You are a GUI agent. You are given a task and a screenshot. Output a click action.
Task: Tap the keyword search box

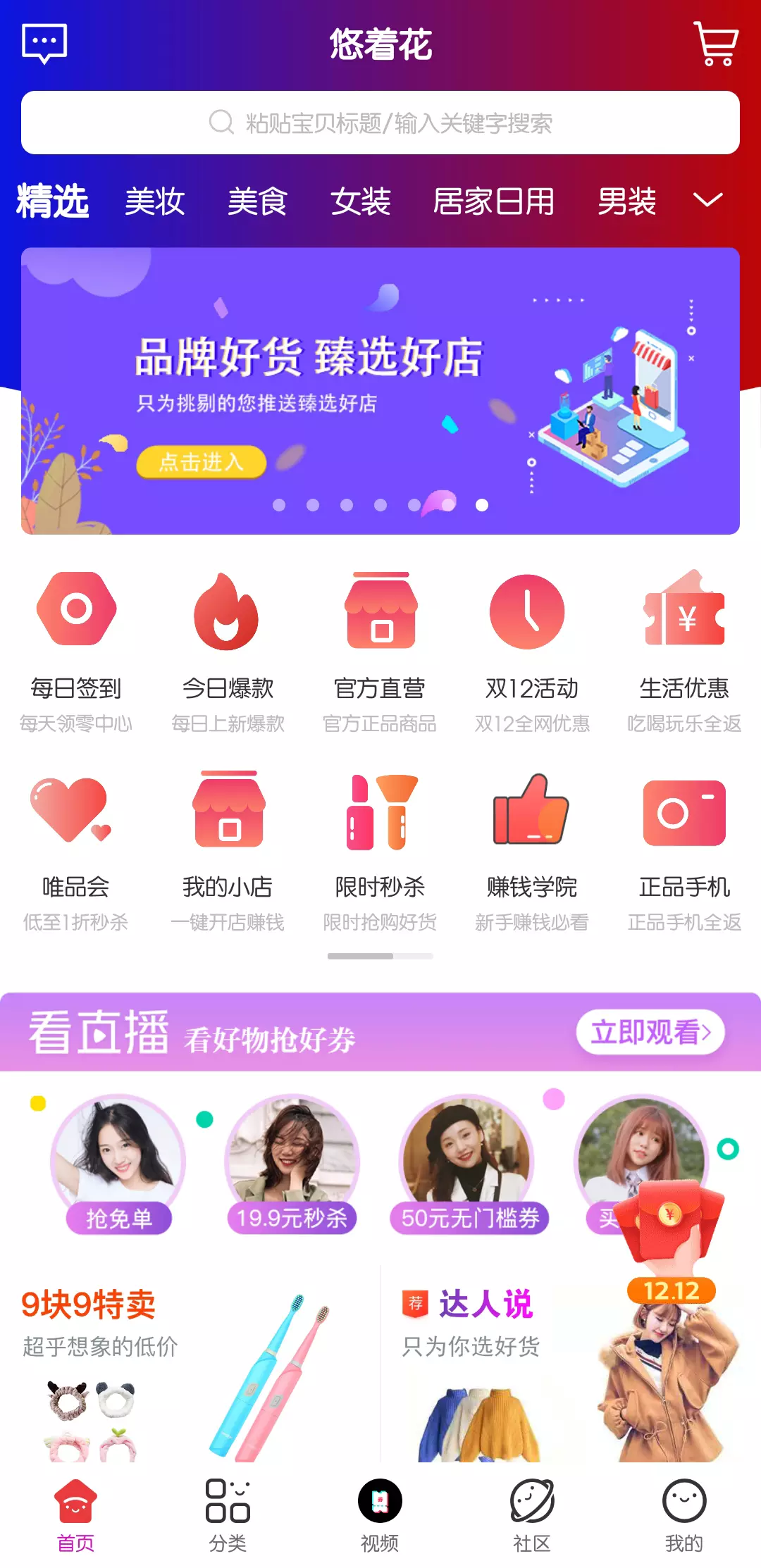(x=380, y=123)
